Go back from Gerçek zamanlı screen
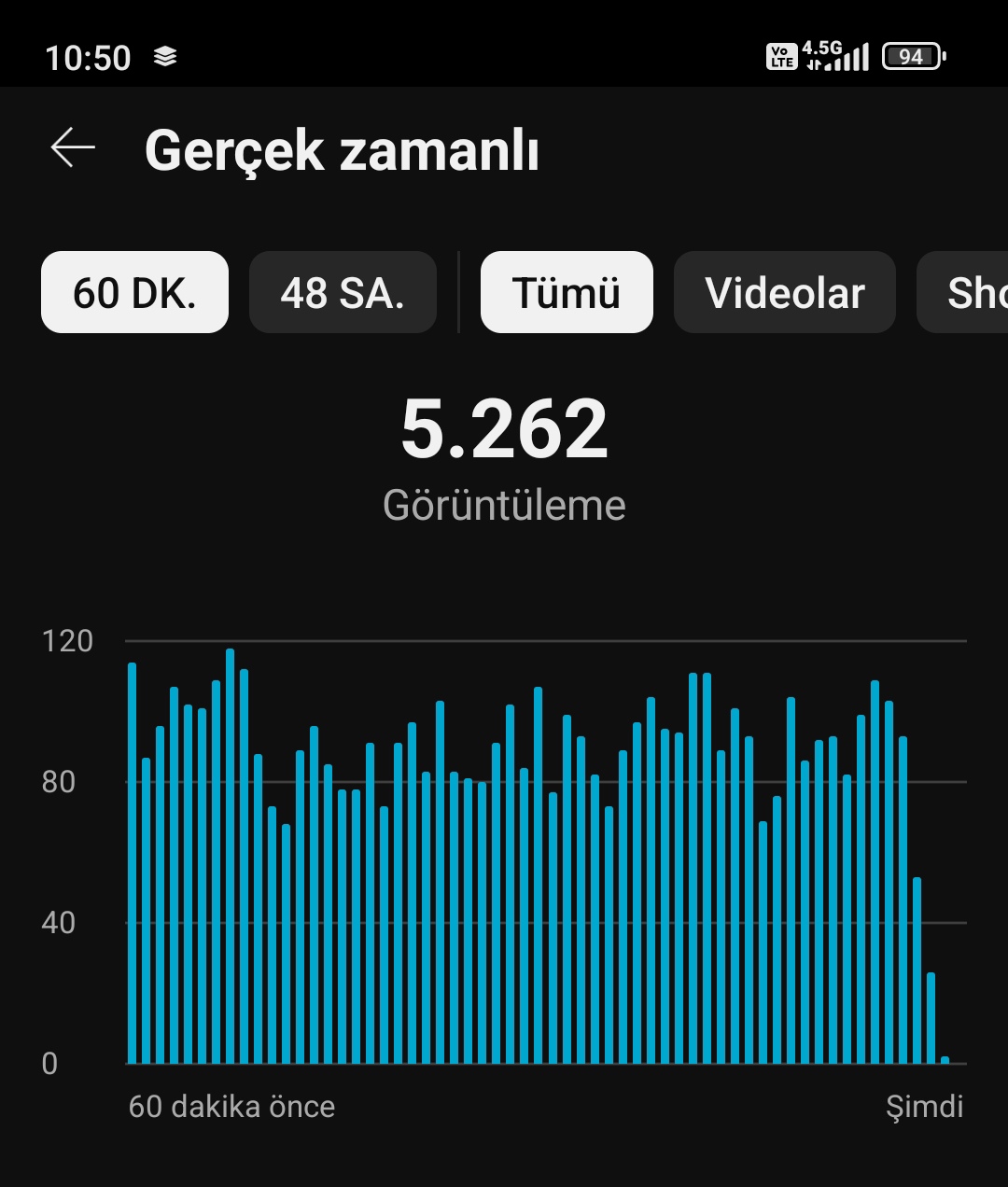1008x1187 pixels. [x=73, y=148]
